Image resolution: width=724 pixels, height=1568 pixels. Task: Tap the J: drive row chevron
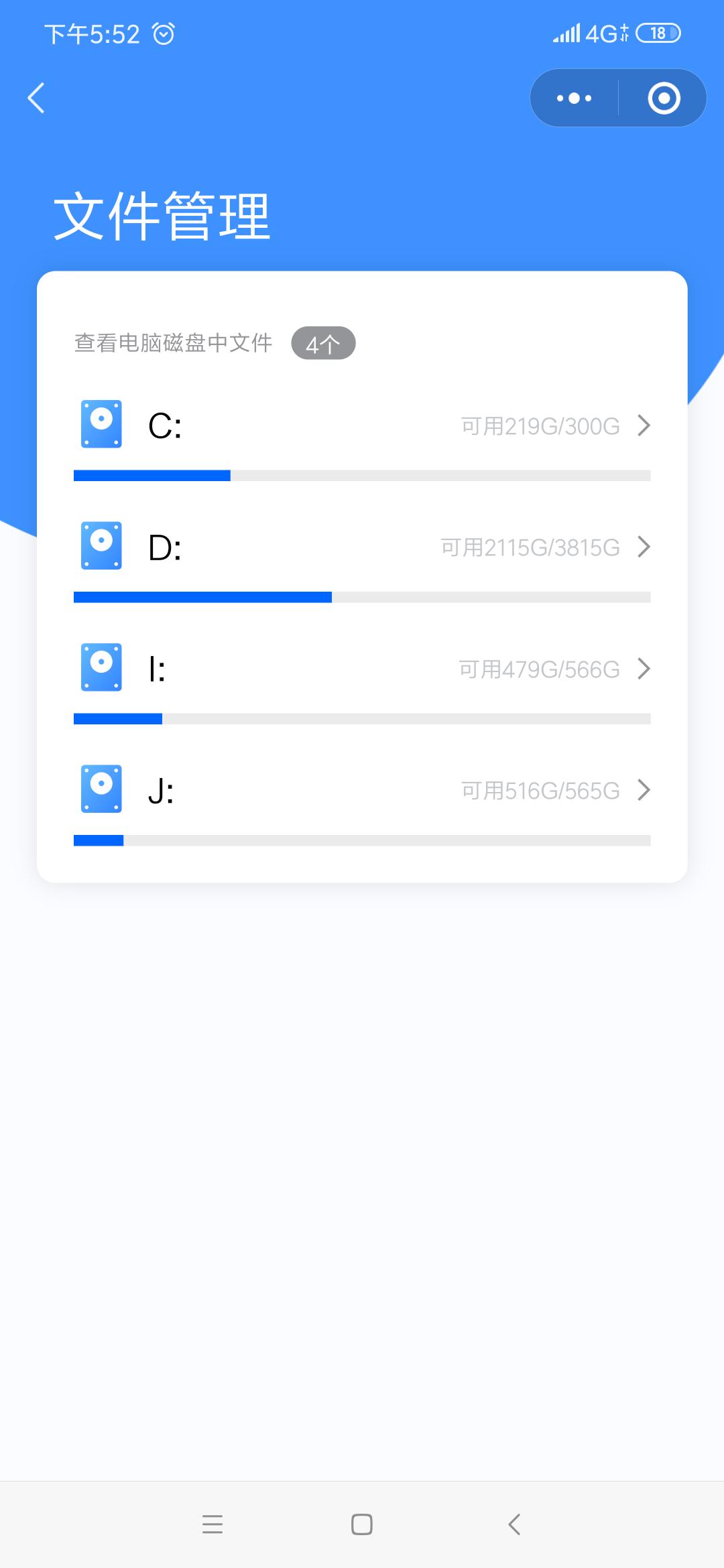coord(644,789)
